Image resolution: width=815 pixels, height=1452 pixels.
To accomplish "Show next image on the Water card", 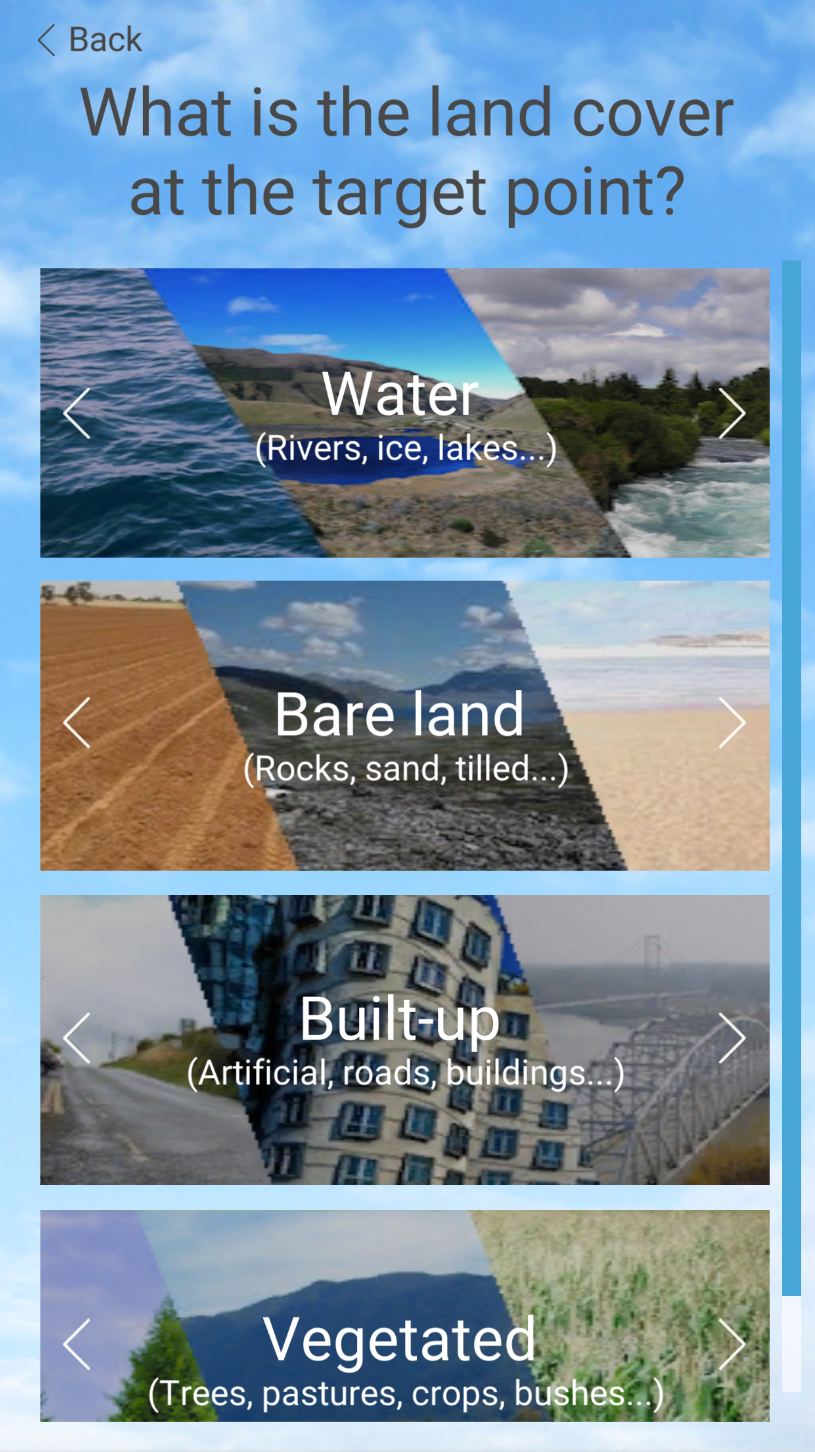I will pos(732,413).
